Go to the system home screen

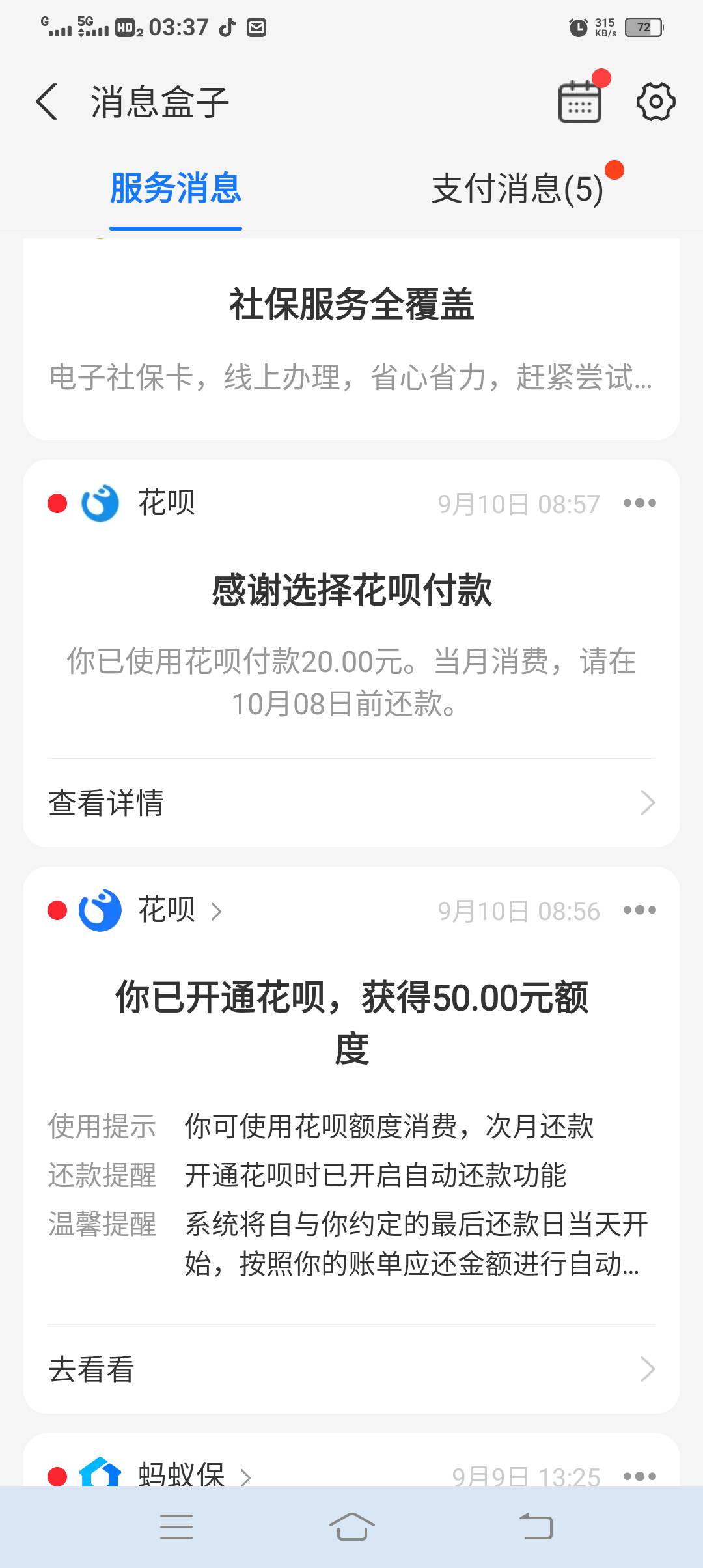click(x=351, y=1526)
